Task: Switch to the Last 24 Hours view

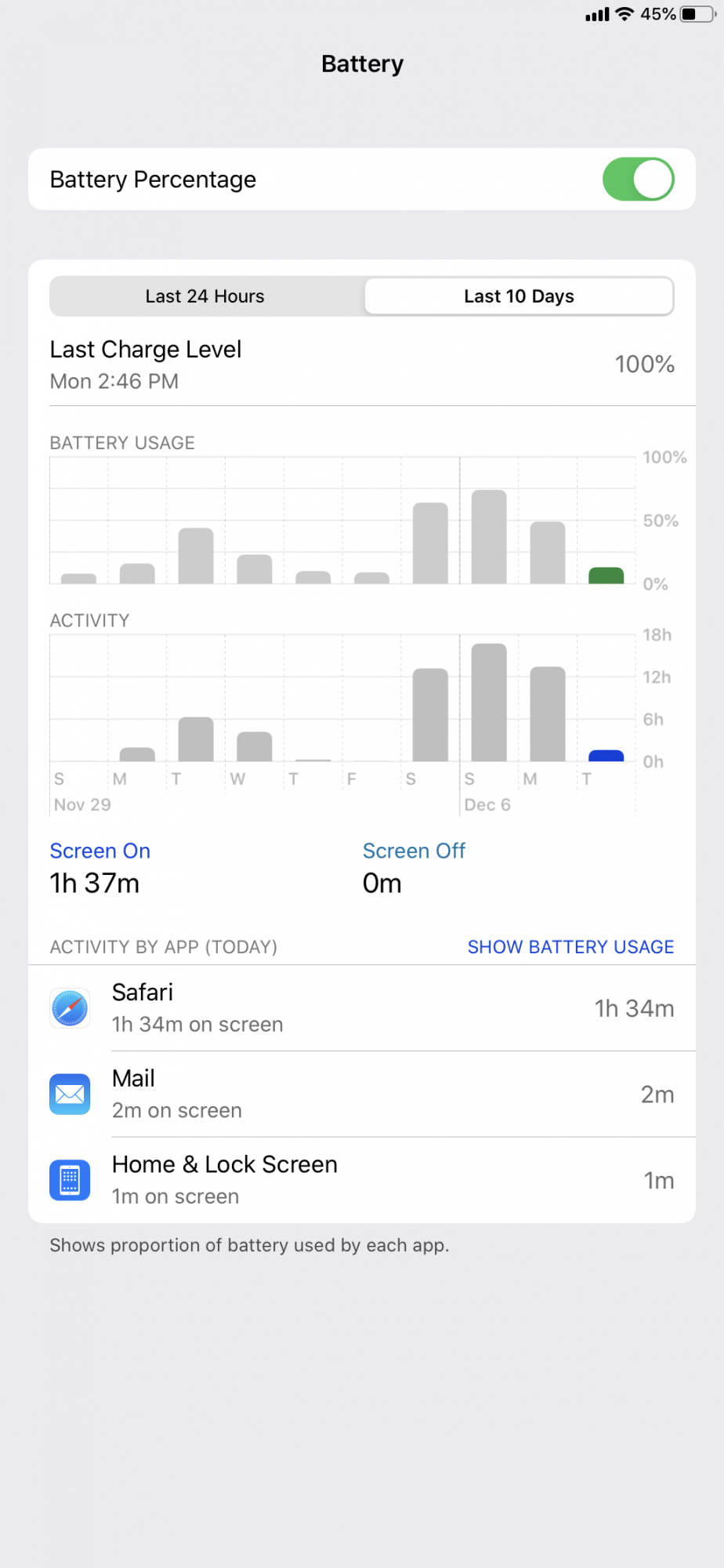Action: [205, 296]
